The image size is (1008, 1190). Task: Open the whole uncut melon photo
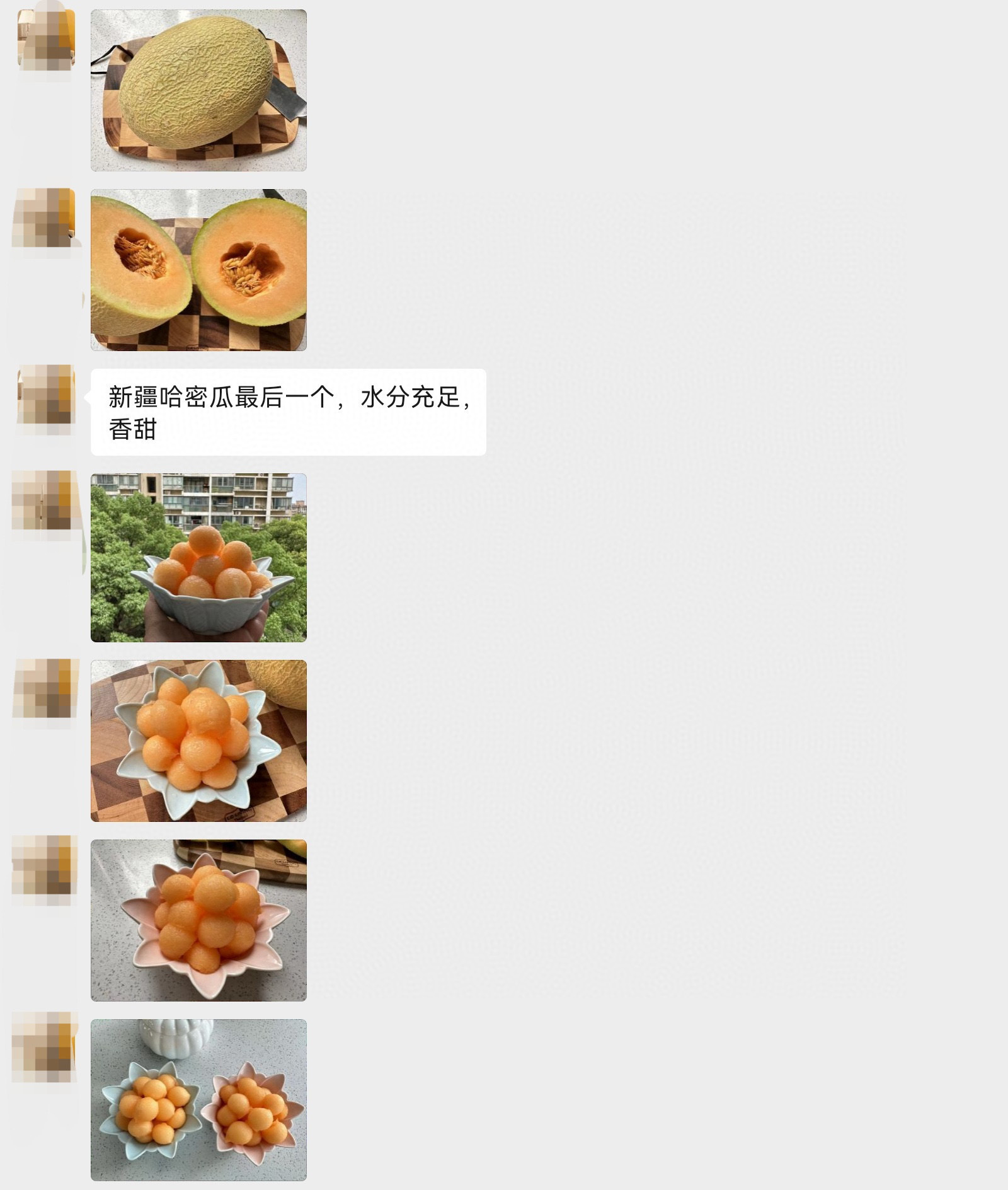point(198,90)
